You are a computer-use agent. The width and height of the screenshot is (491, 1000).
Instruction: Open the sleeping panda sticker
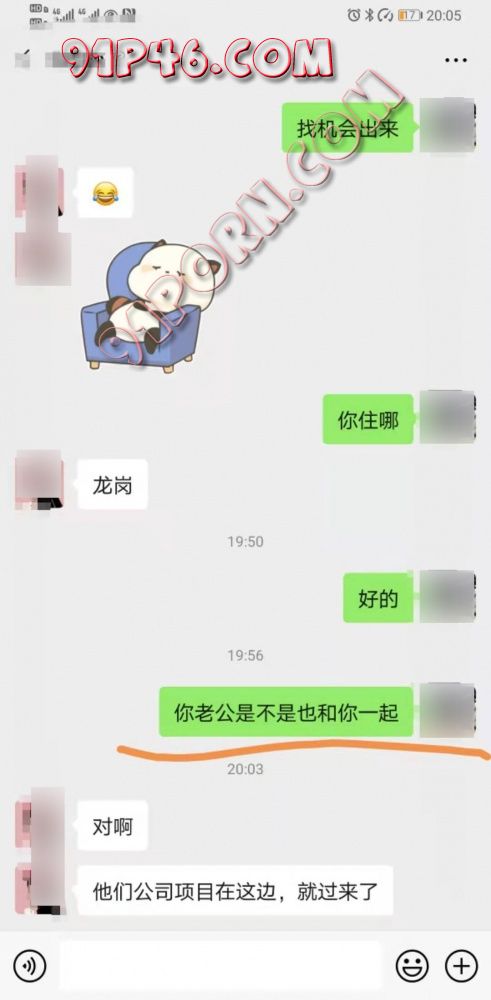141,306
